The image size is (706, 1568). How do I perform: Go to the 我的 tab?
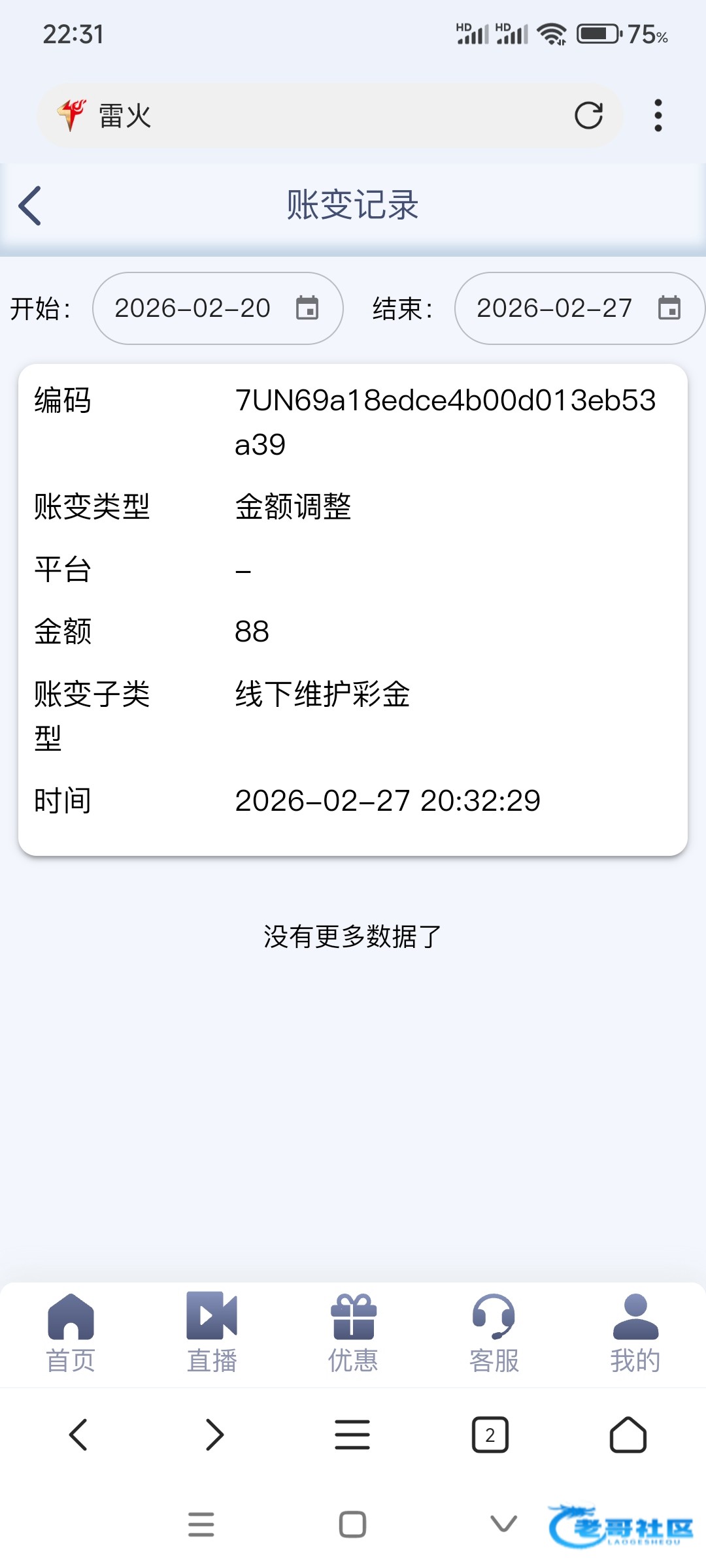tap(635, 1333)
